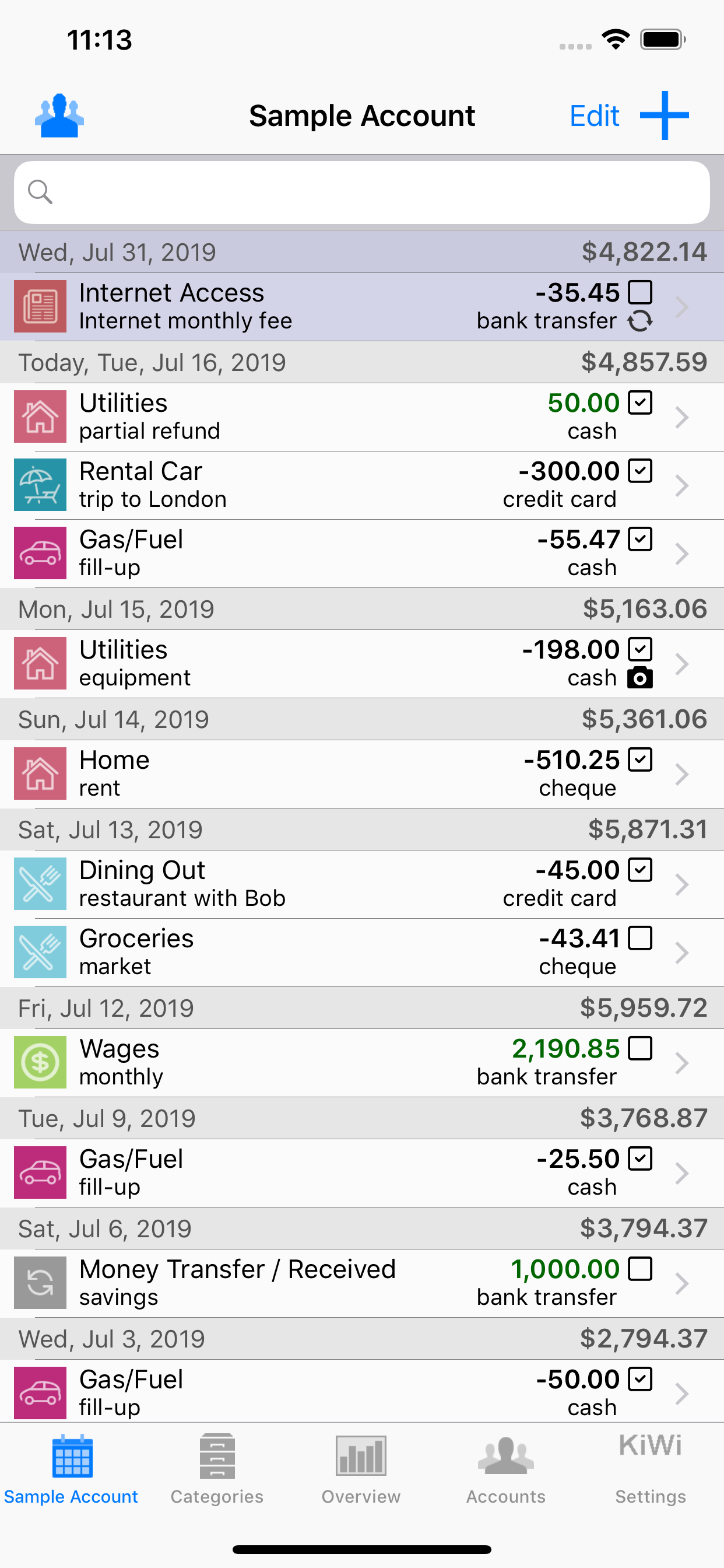Click the Utilities house category icon
The image size is (724, 1568).
pyautogui.click(x=40, y=416)
